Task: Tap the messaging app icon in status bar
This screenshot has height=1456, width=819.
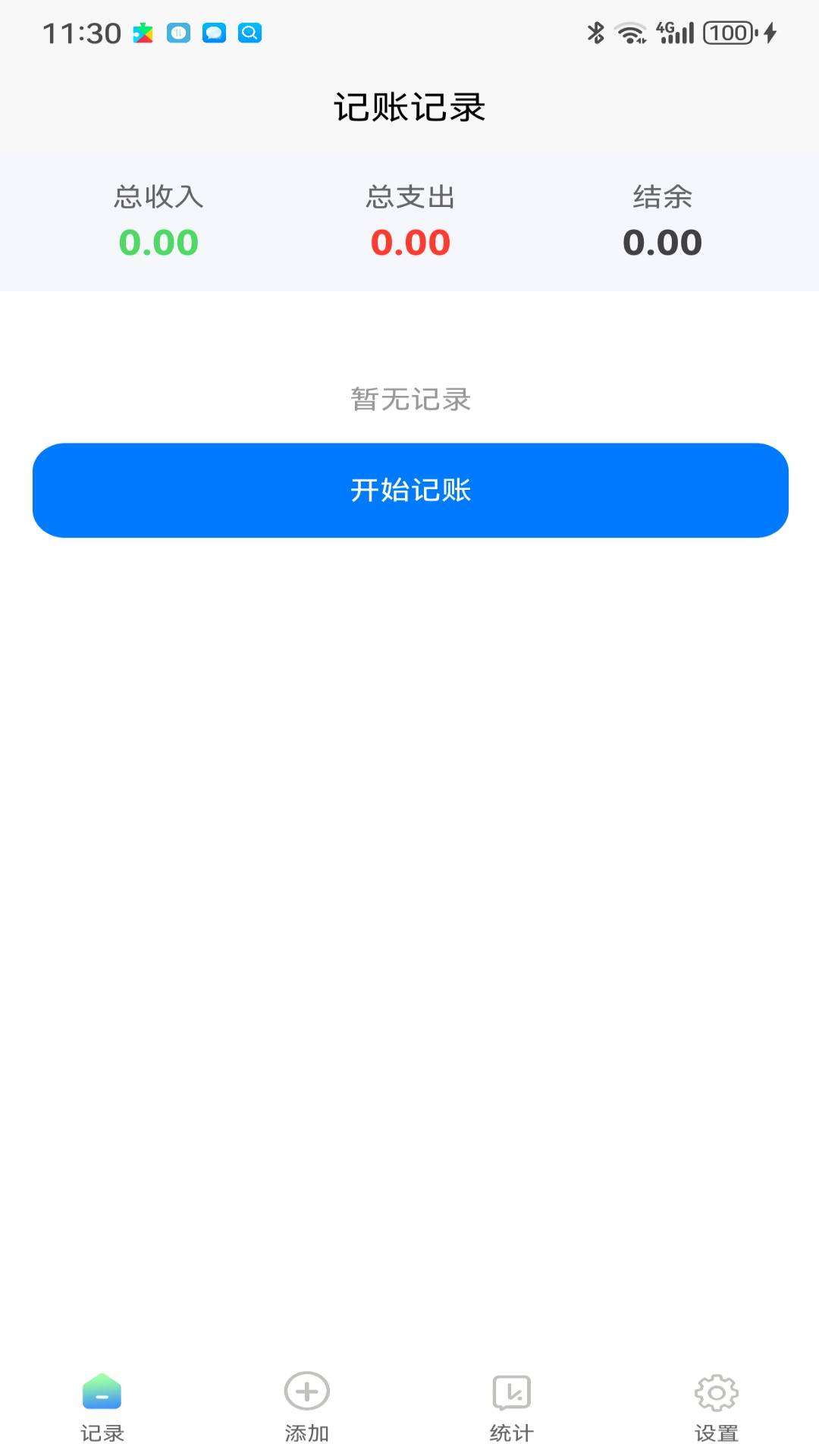Action: pos(215,33)
